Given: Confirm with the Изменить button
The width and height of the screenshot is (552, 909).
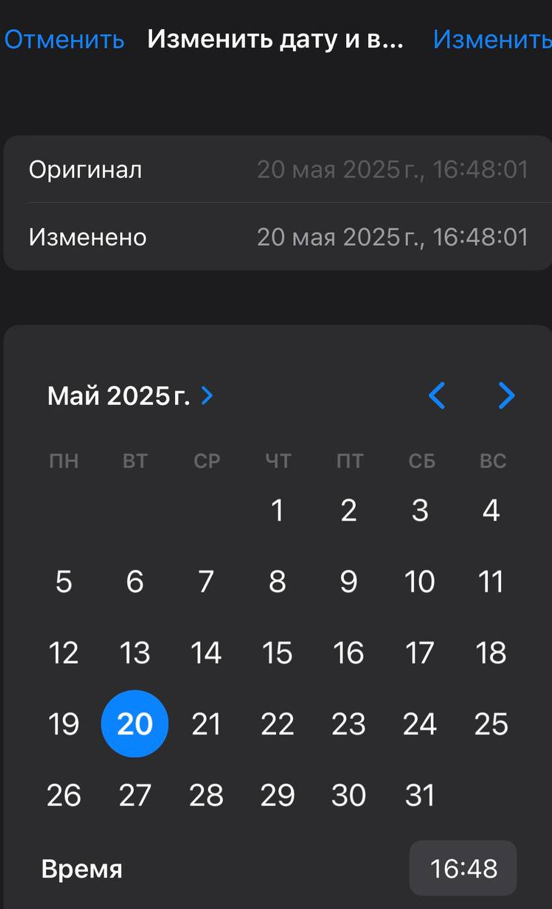Looking at the screenshot, I should (492, 39).
